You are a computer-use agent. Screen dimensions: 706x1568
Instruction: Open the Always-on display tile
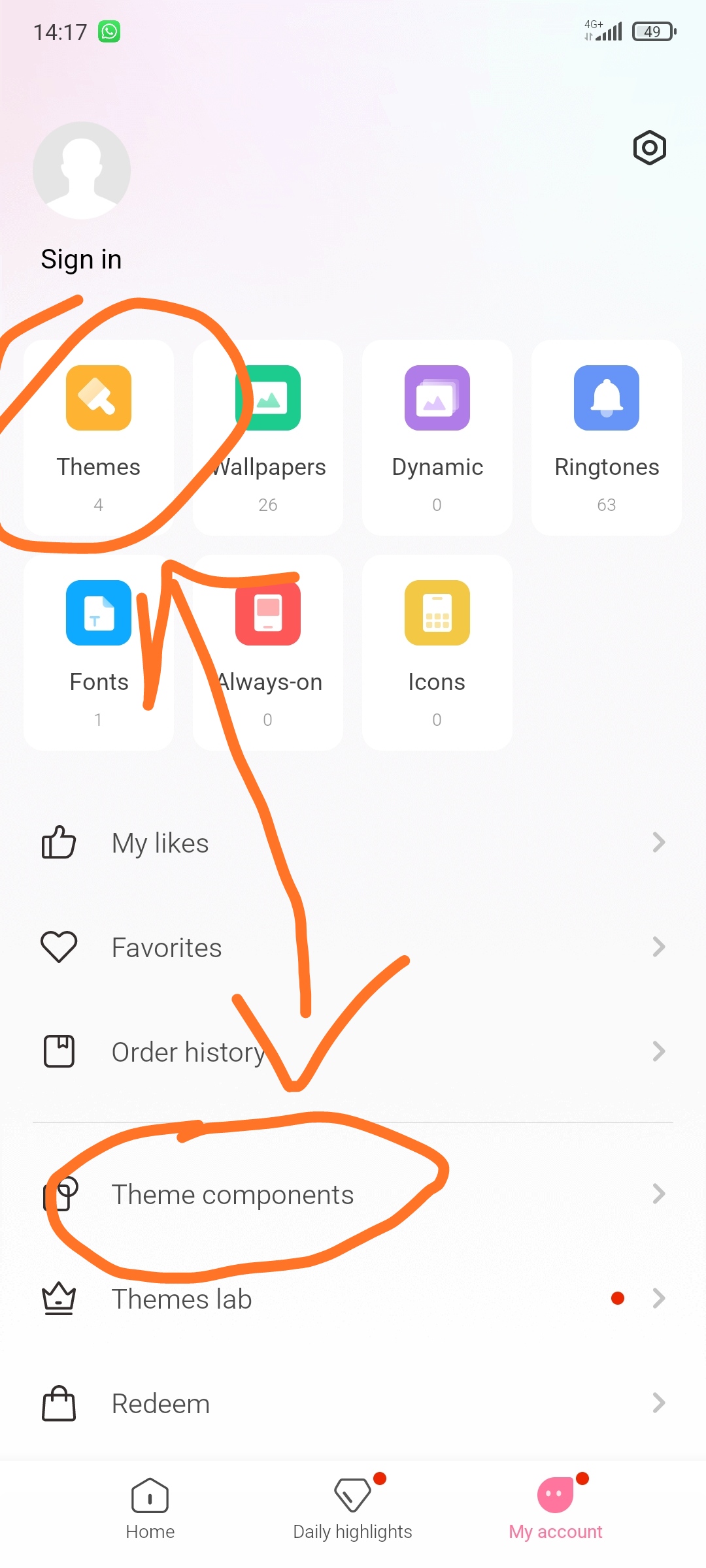(268, 652)
